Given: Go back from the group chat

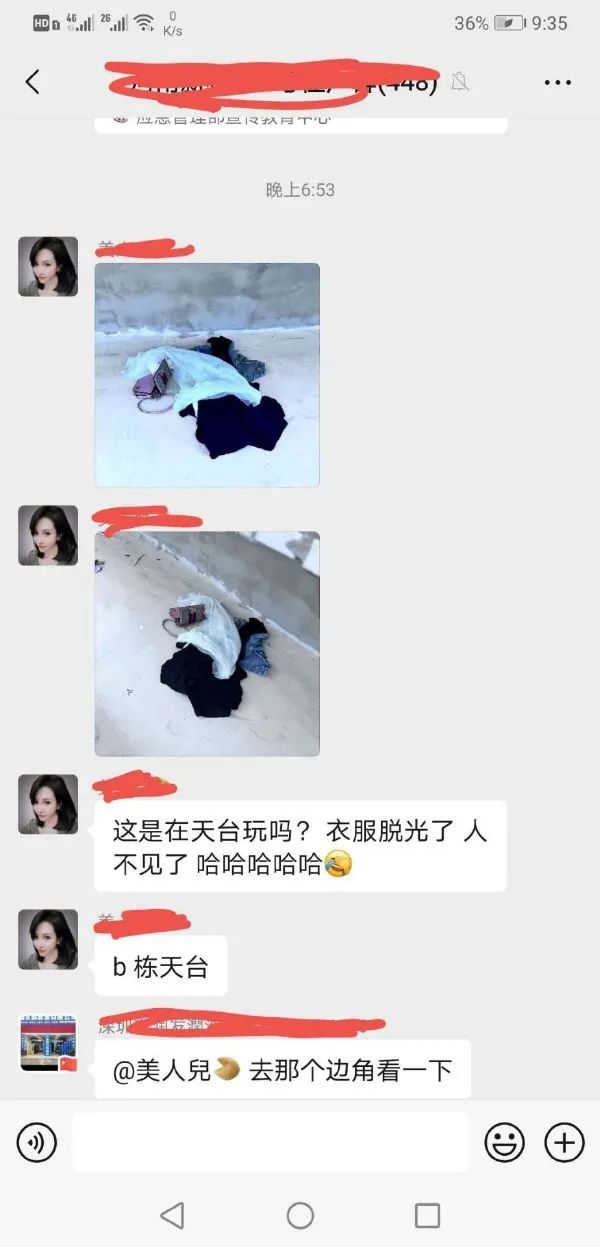Looking at the screenshot, I should 32,82.
